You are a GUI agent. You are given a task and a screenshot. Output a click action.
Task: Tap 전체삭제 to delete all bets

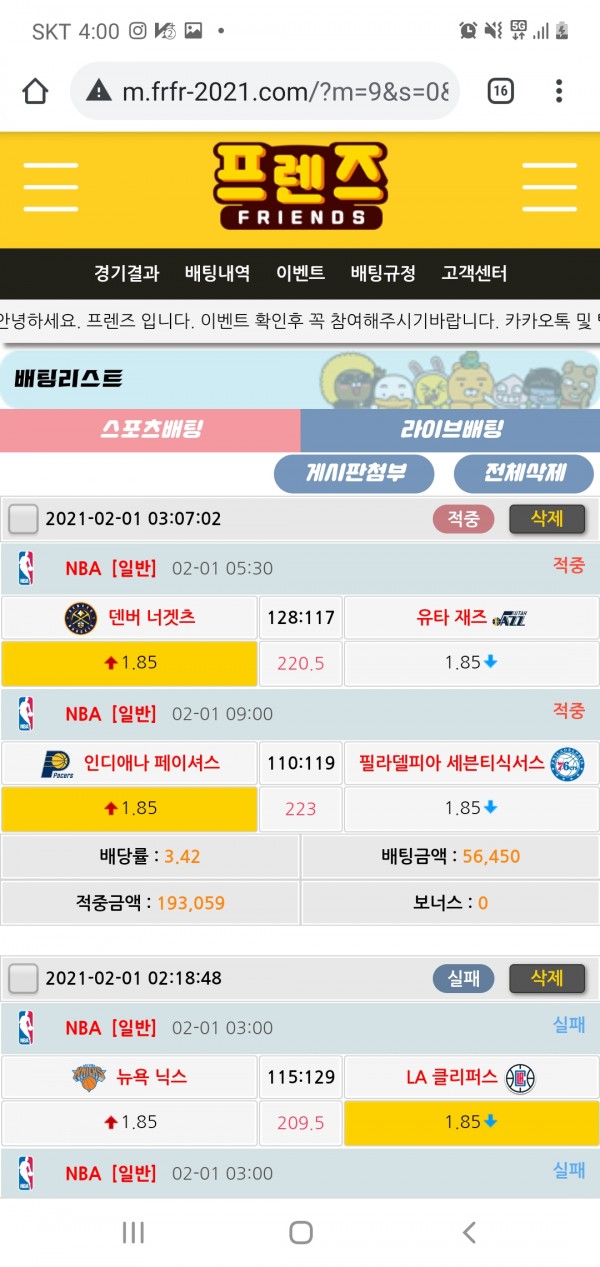525,473
